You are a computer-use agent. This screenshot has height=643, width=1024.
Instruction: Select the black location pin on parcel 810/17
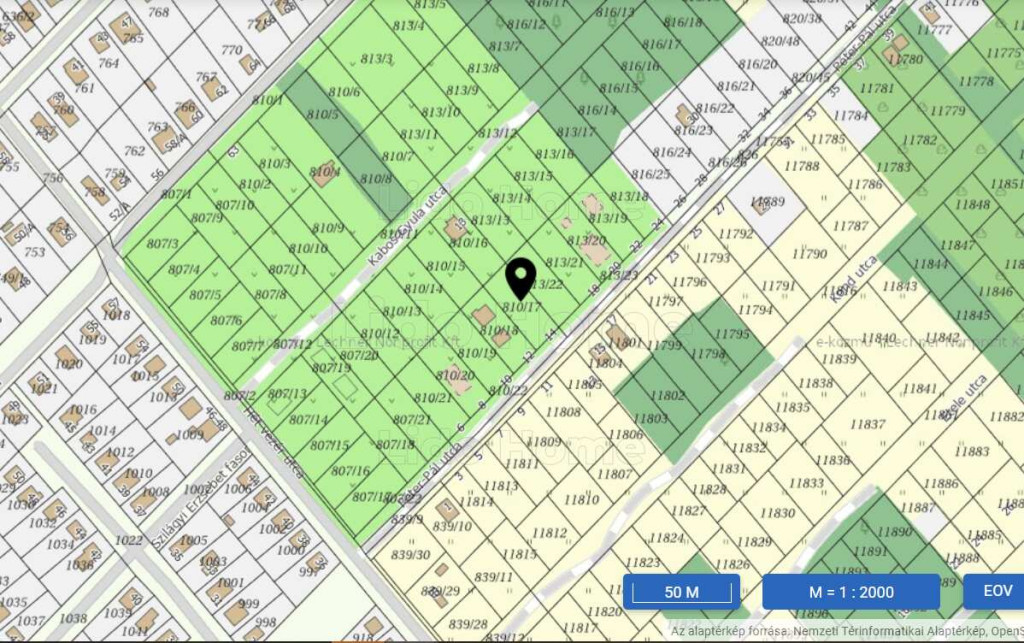click(520, 275)
